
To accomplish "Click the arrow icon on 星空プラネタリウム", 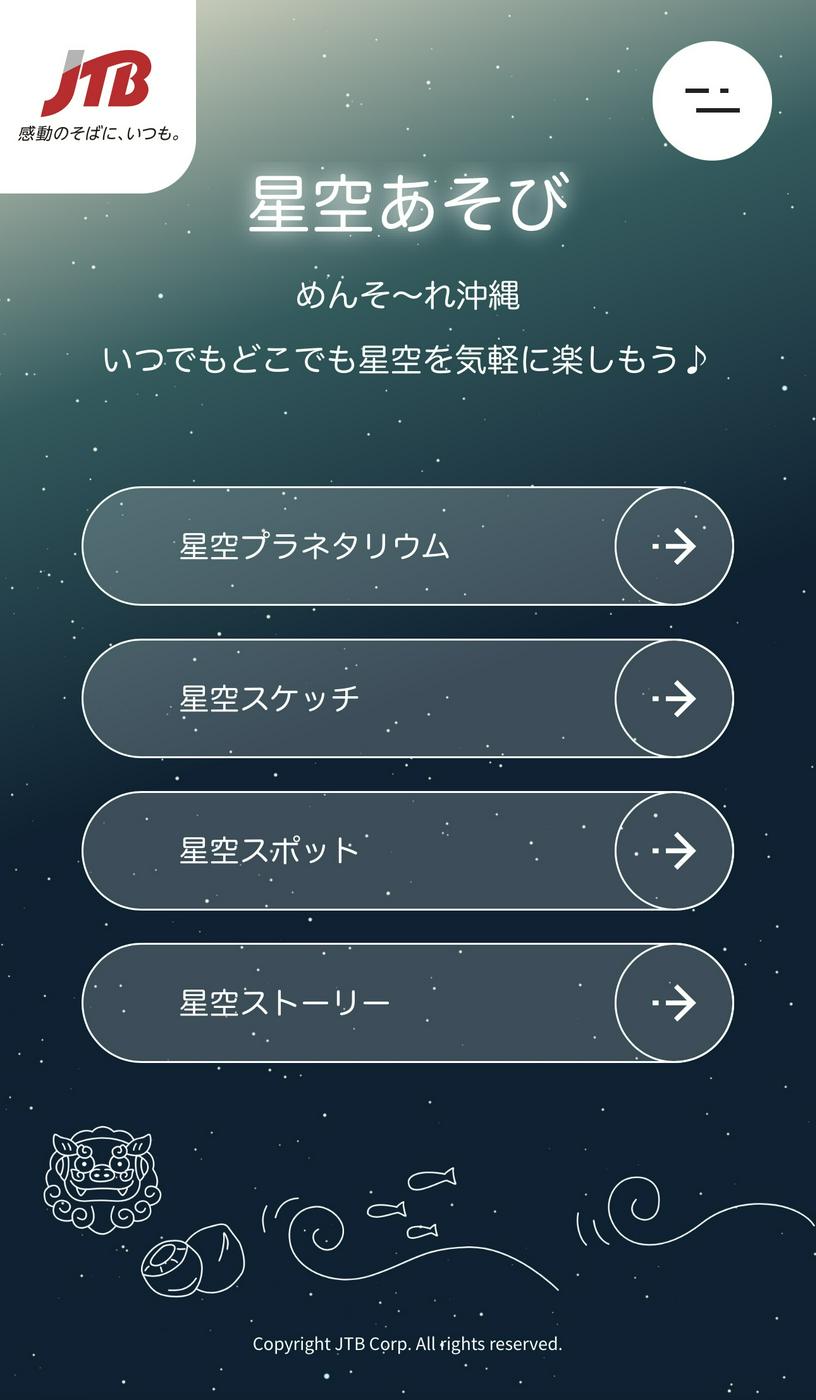I will coord(673,548).
